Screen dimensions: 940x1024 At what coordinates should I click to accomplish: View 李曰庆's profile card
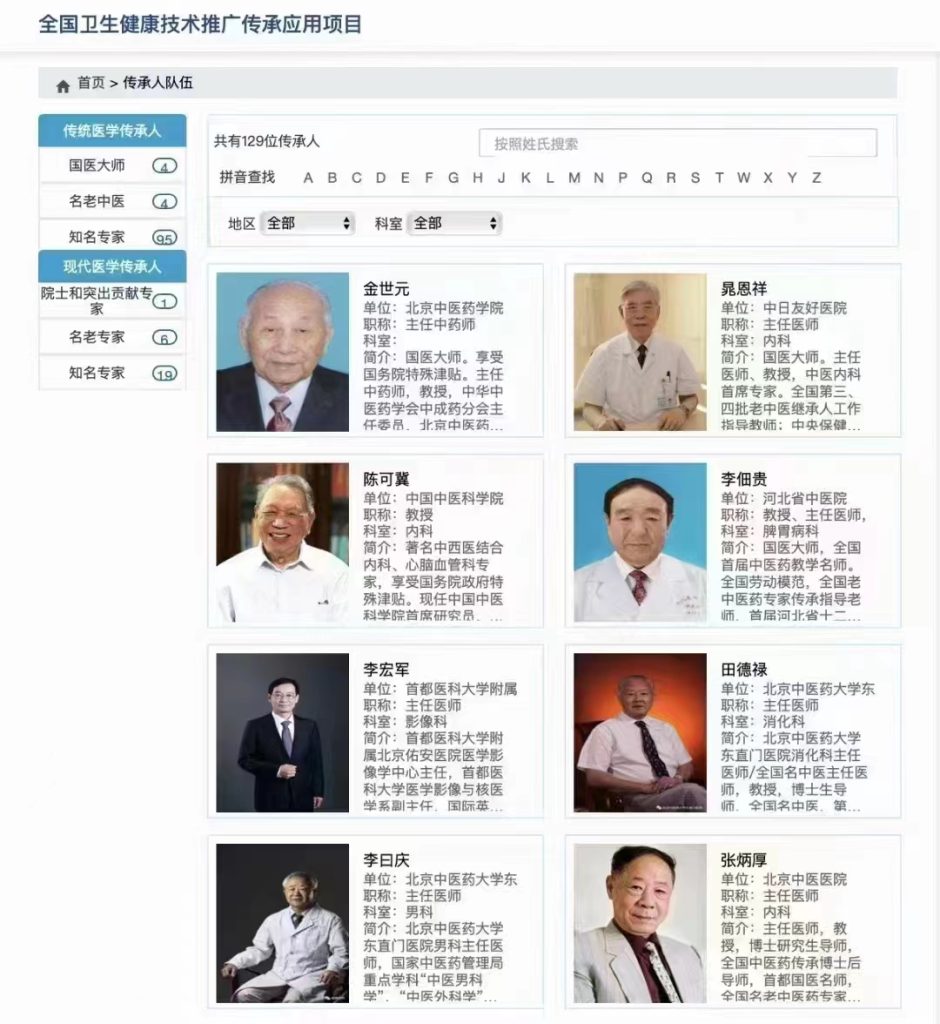tap(375, 922)
